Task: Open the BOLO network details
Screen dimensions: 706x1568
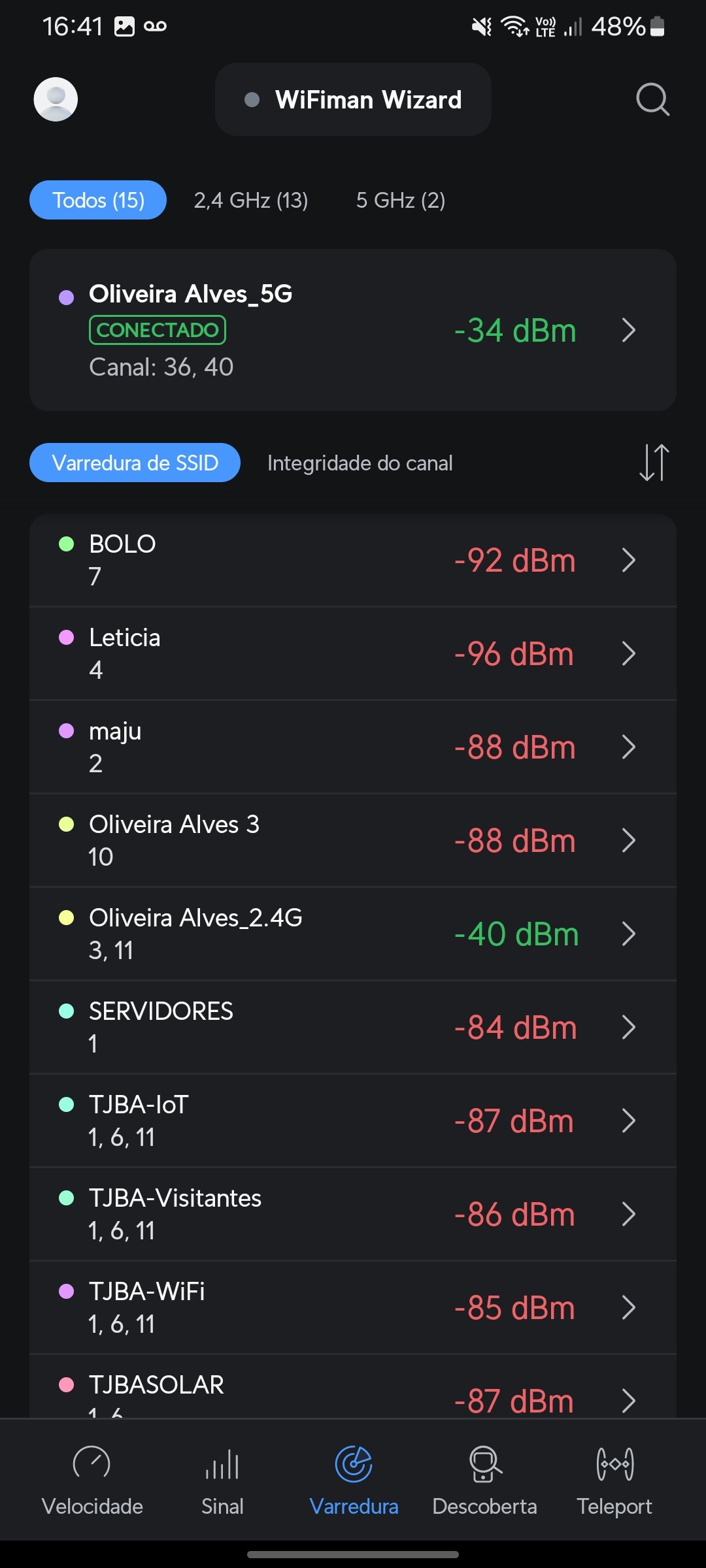Action: point(353,561)
